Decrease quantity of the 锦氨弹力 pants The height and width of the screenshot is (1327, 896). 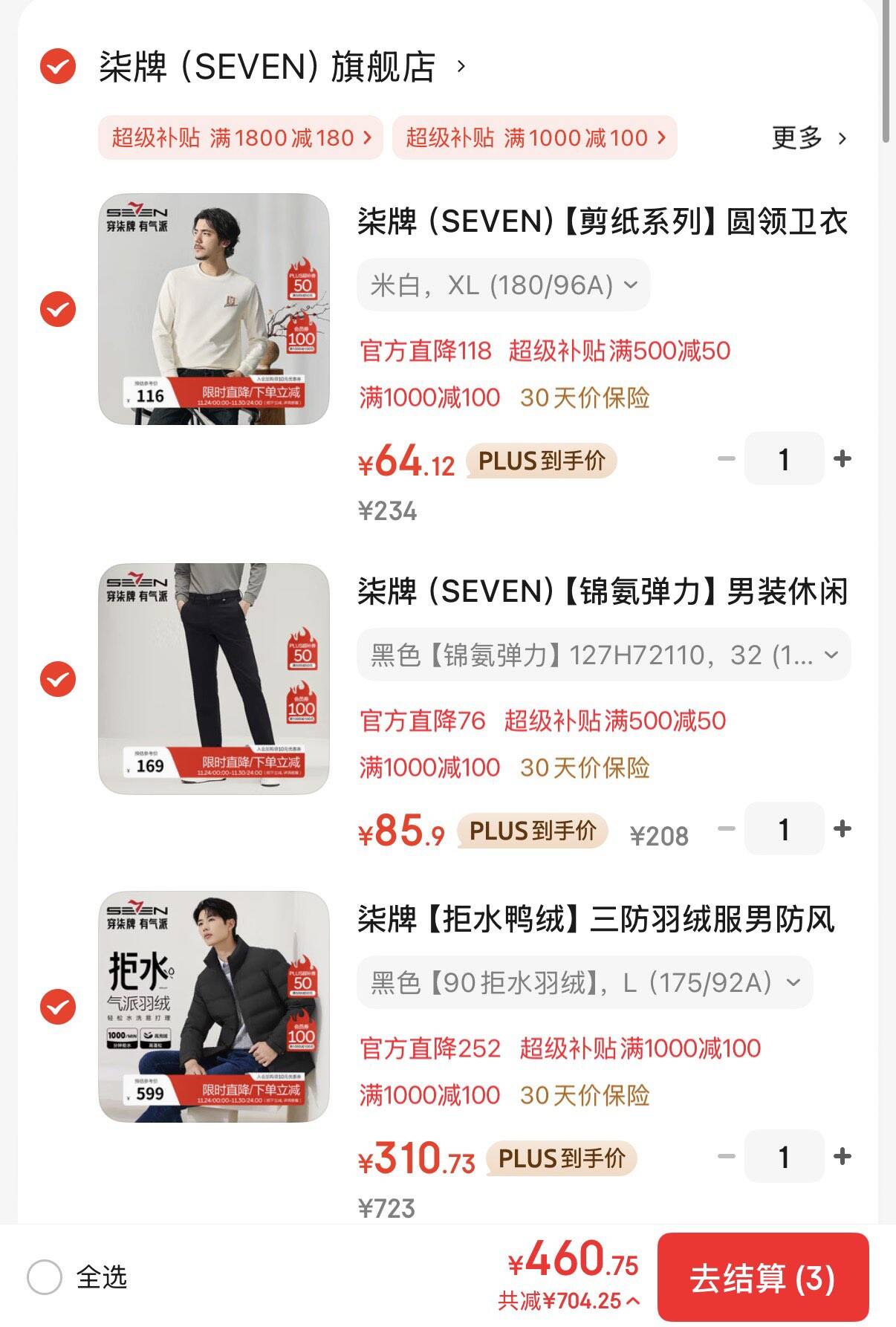pyautogui.click(x=727, y=829)
